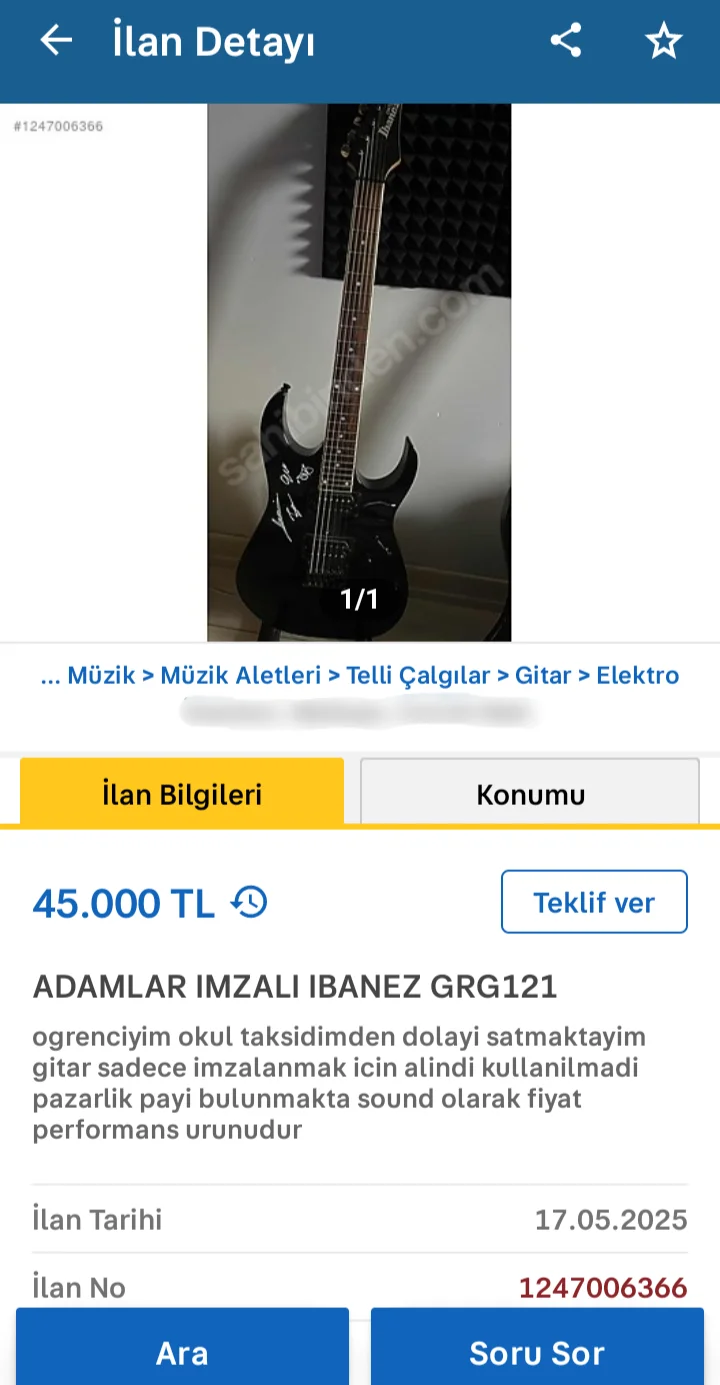Image resolution: width=720 pixels, height=1385 pixels.
Task: Call the seller with Ara
Action: [x=182, y=1352]
